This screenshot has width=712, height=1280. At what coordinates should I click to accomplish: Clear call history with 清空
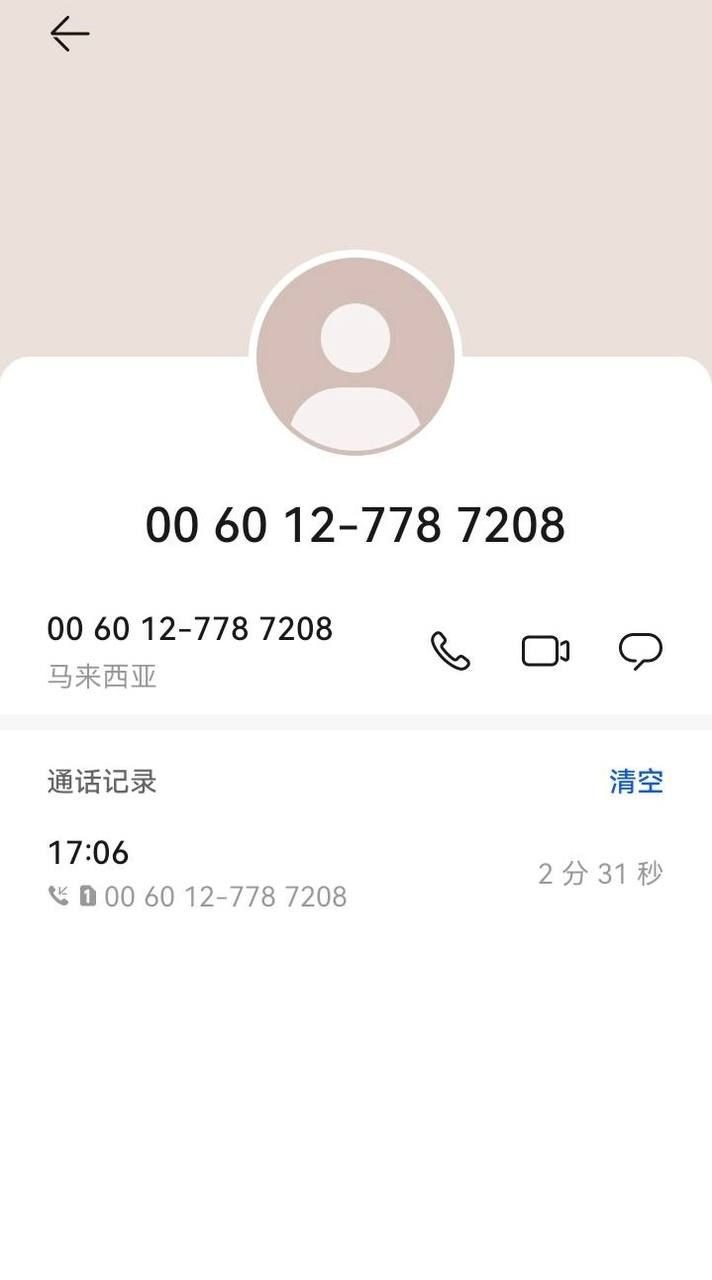pos(636,781)
